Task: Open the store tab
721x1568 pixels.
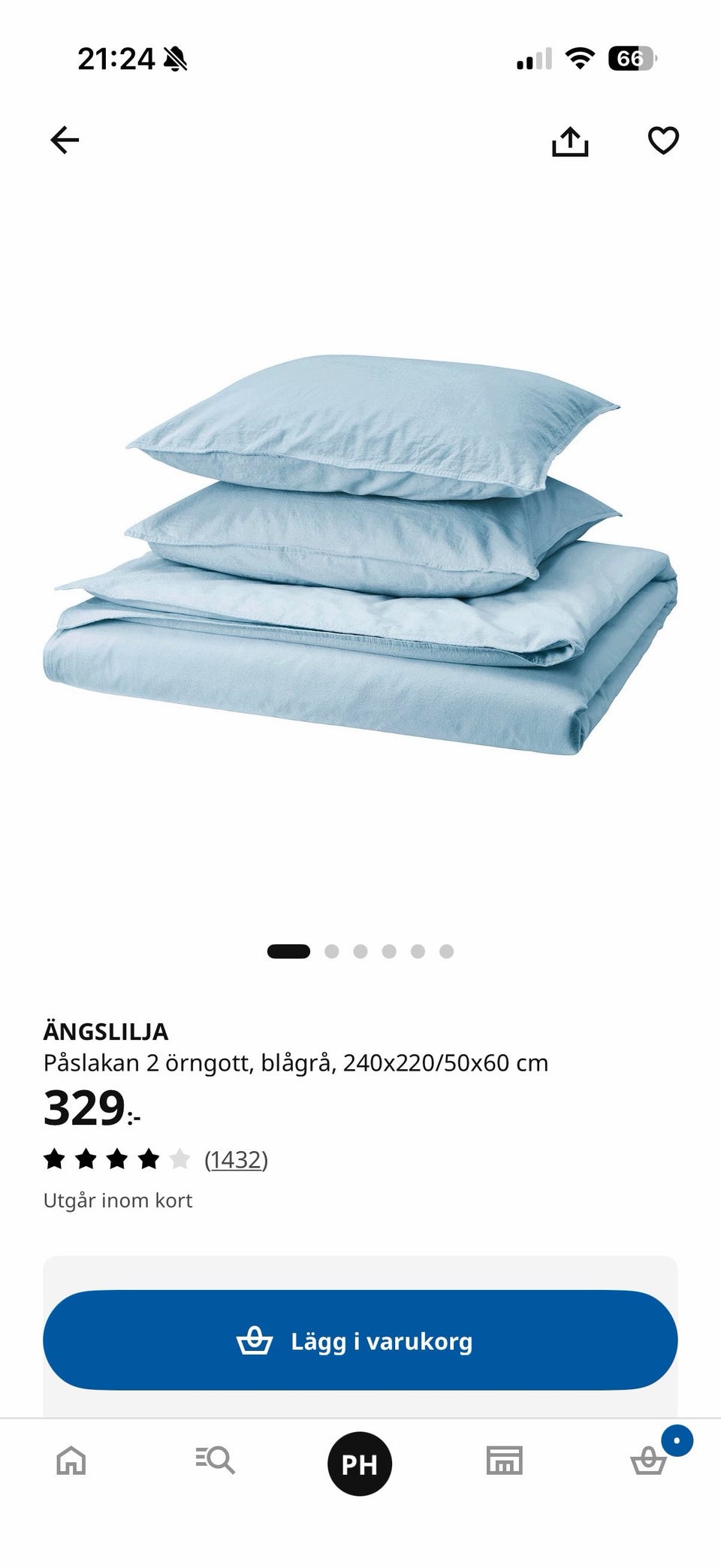Action: (x=504, y=1461)
